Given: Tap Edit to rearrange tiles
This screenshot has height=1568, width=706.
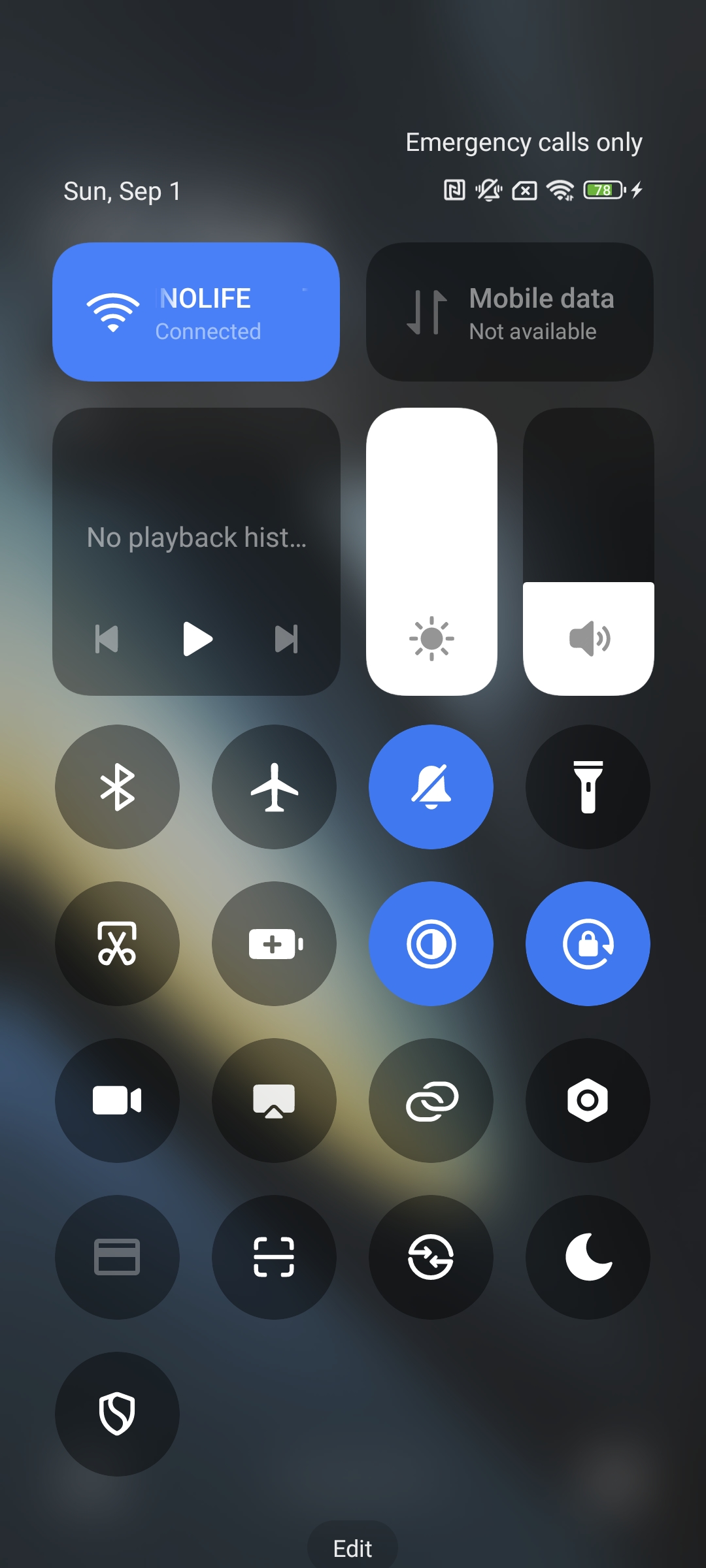Looking at the screenshot, I should [352, 1548].
